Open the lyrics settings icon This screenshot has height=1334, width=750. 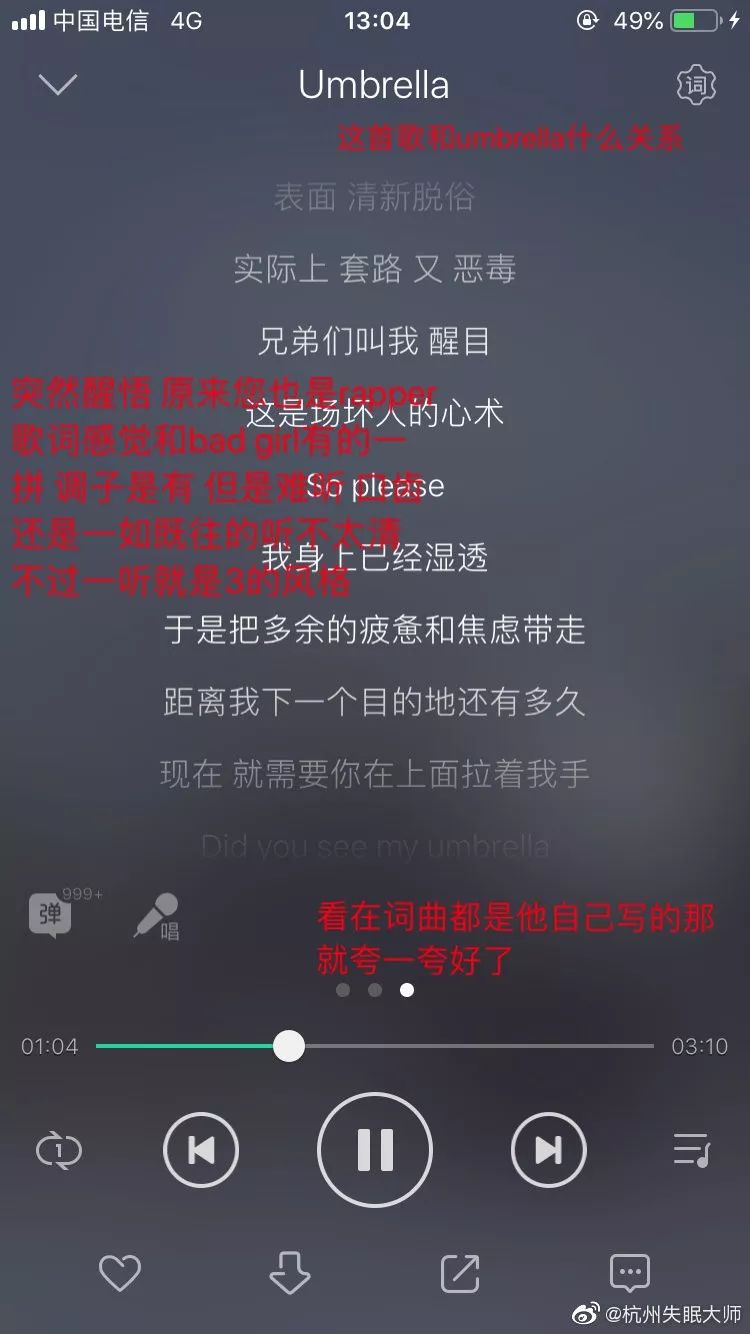[696, 86]
